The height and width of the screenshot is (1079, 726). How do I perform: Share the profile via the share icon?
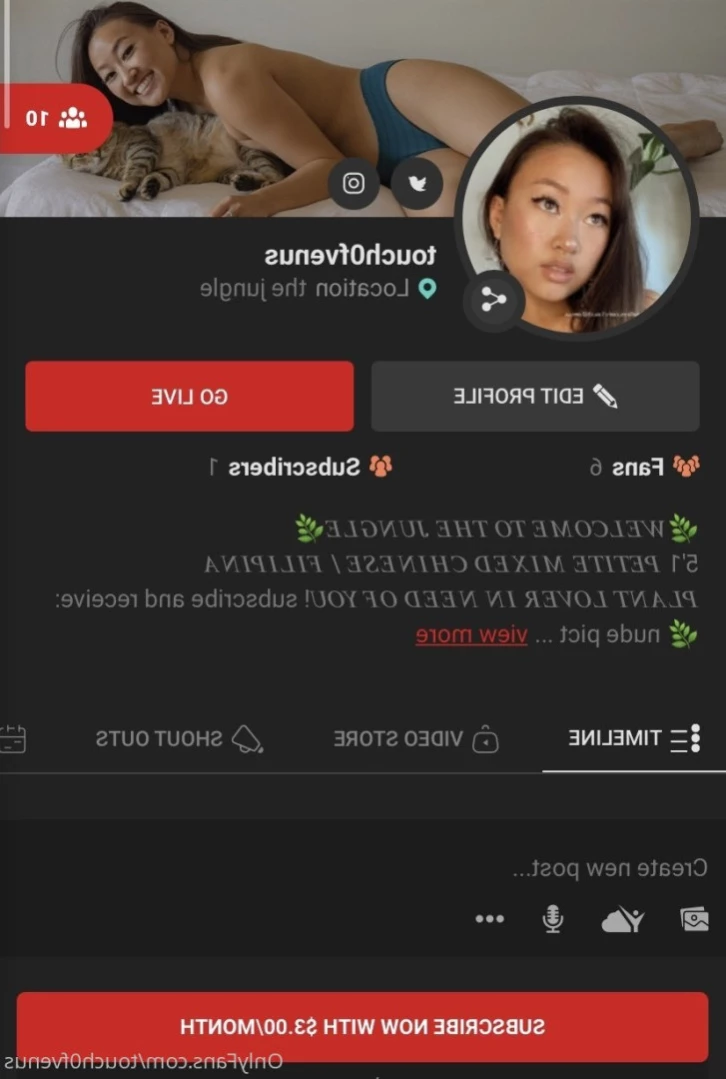pos(493,298)
